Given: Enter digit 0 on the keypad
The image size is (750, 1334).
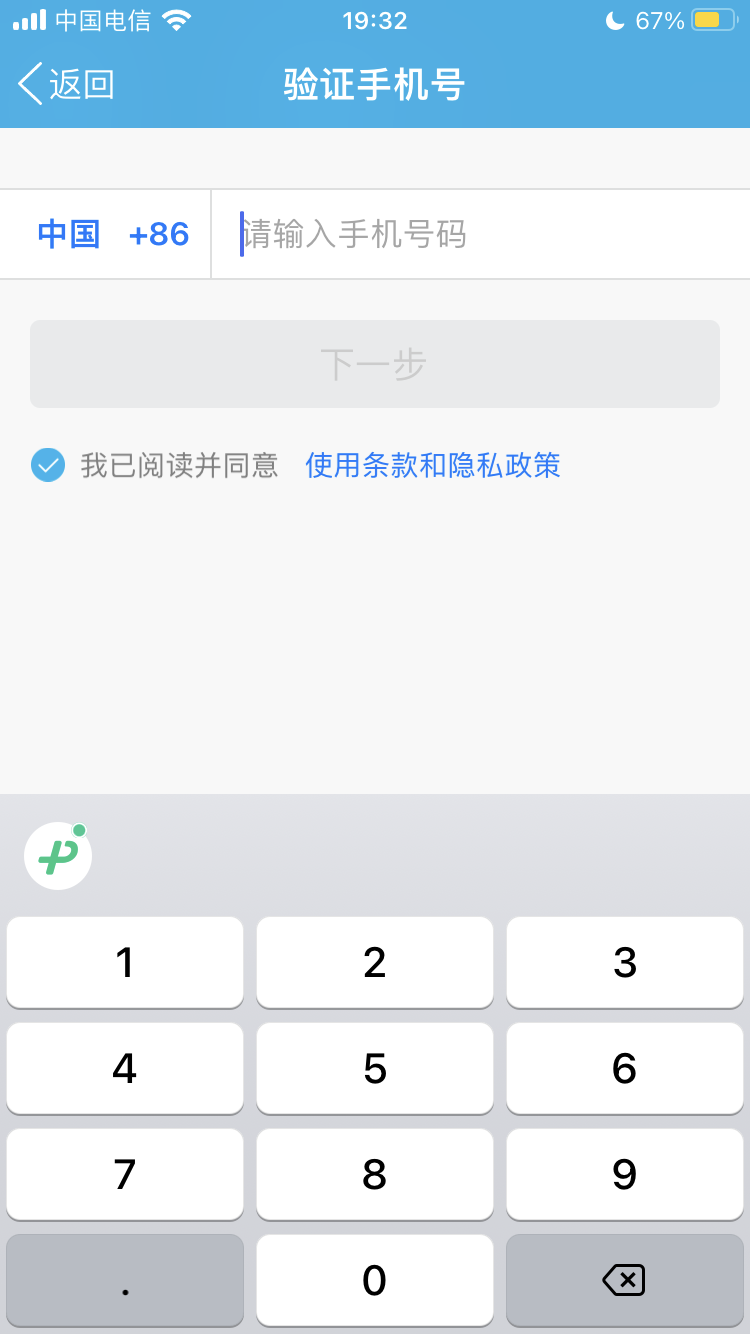Looking at the screenshot, I should [x=375, y=1280].
